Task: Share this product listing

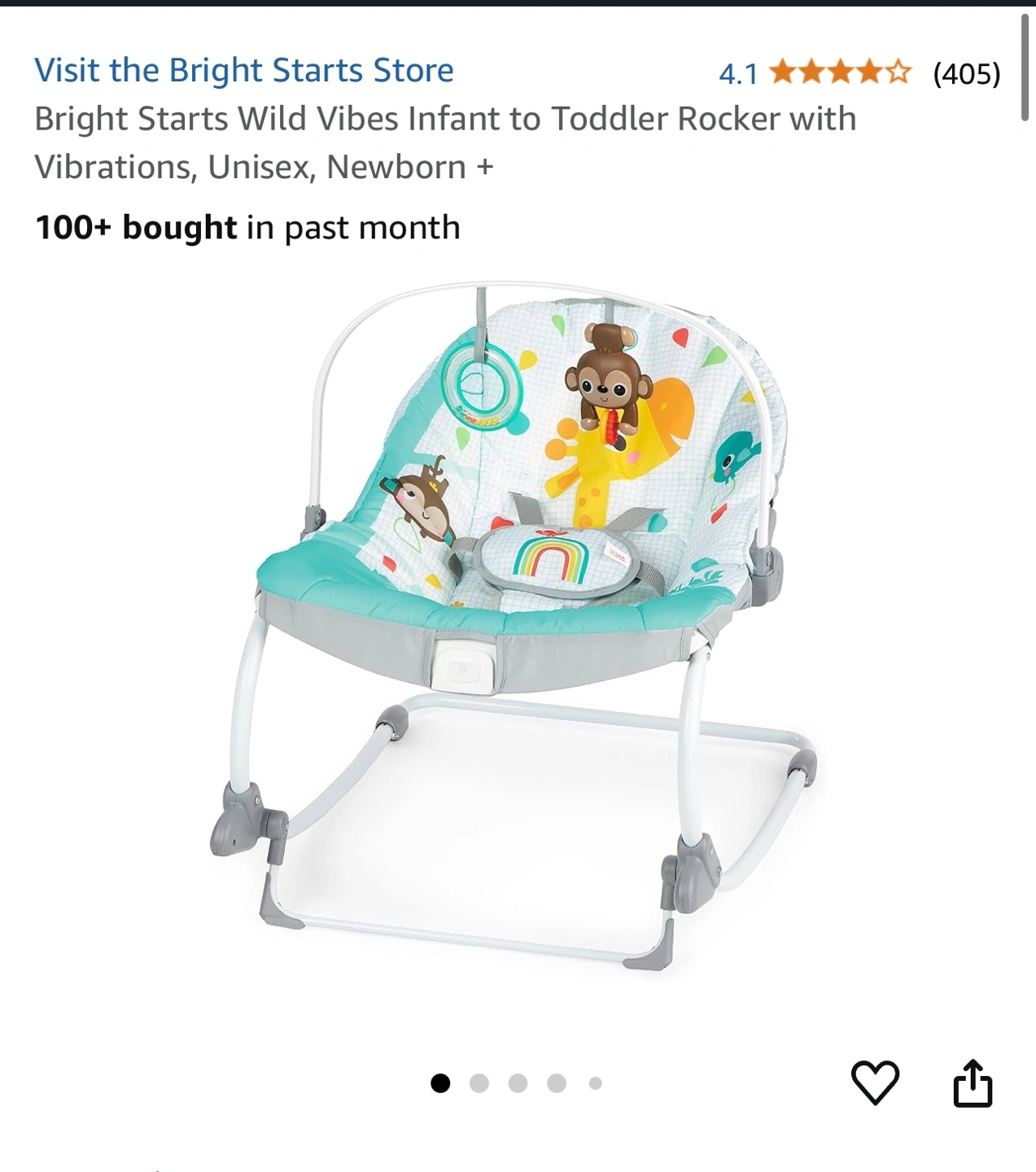Action: coord(973,1083)
